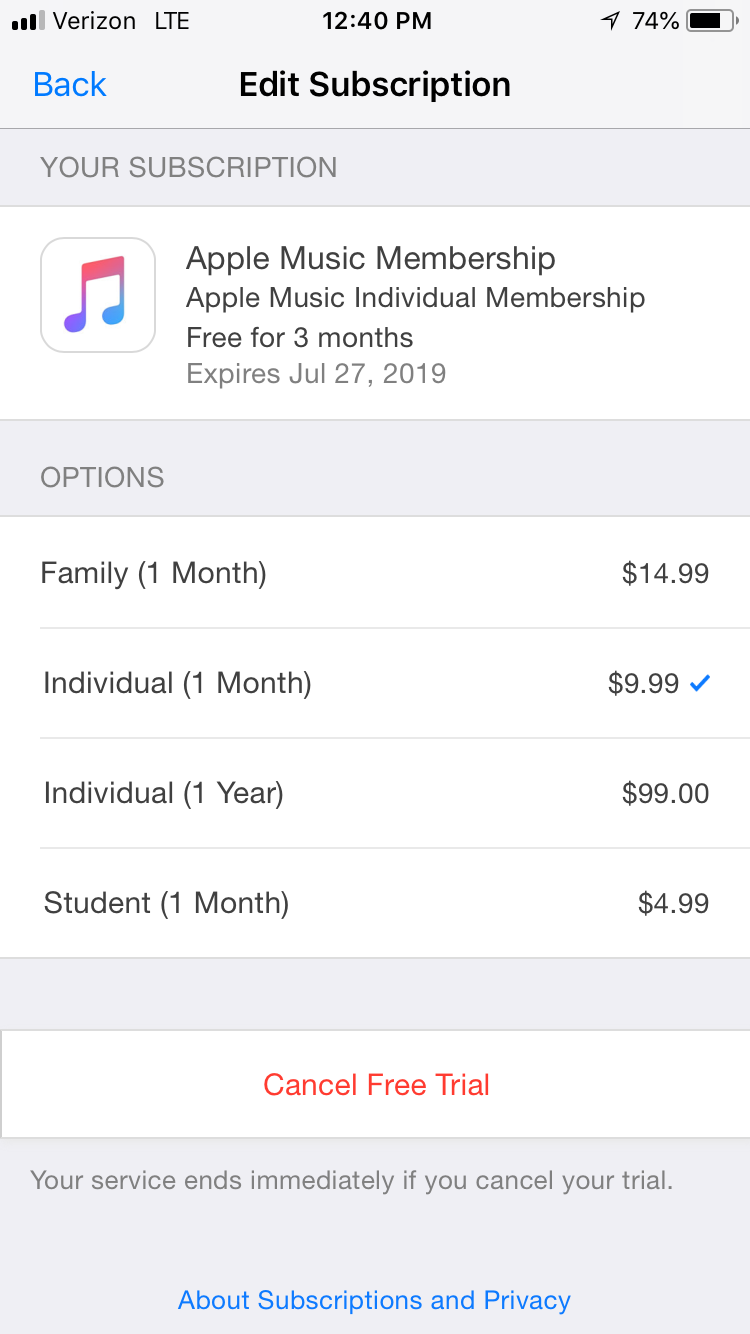
Task: Go back from Edit Subscription
Action: coord(69,85)
